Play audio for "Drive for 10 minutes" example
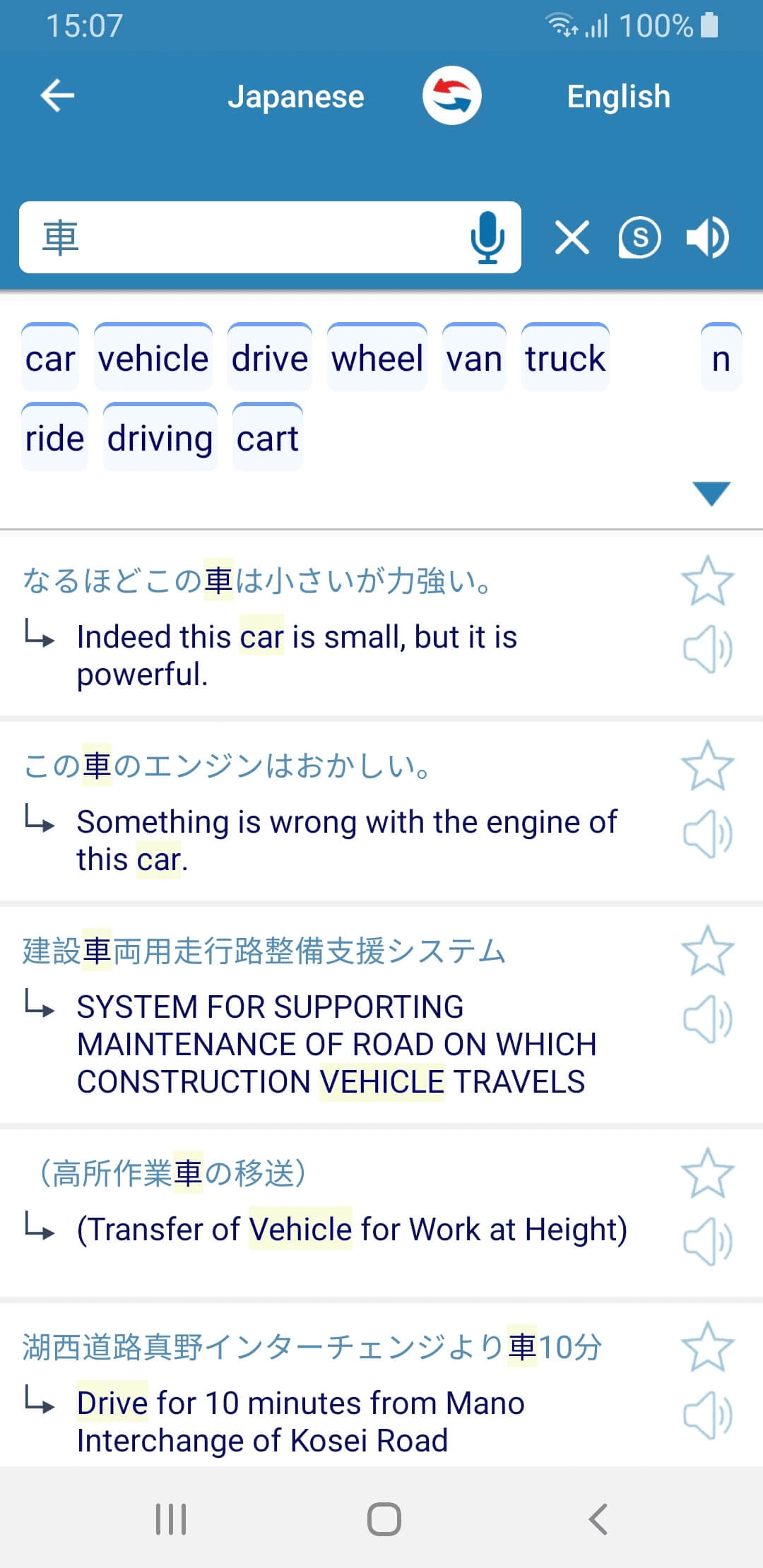 pos(707,1415)
